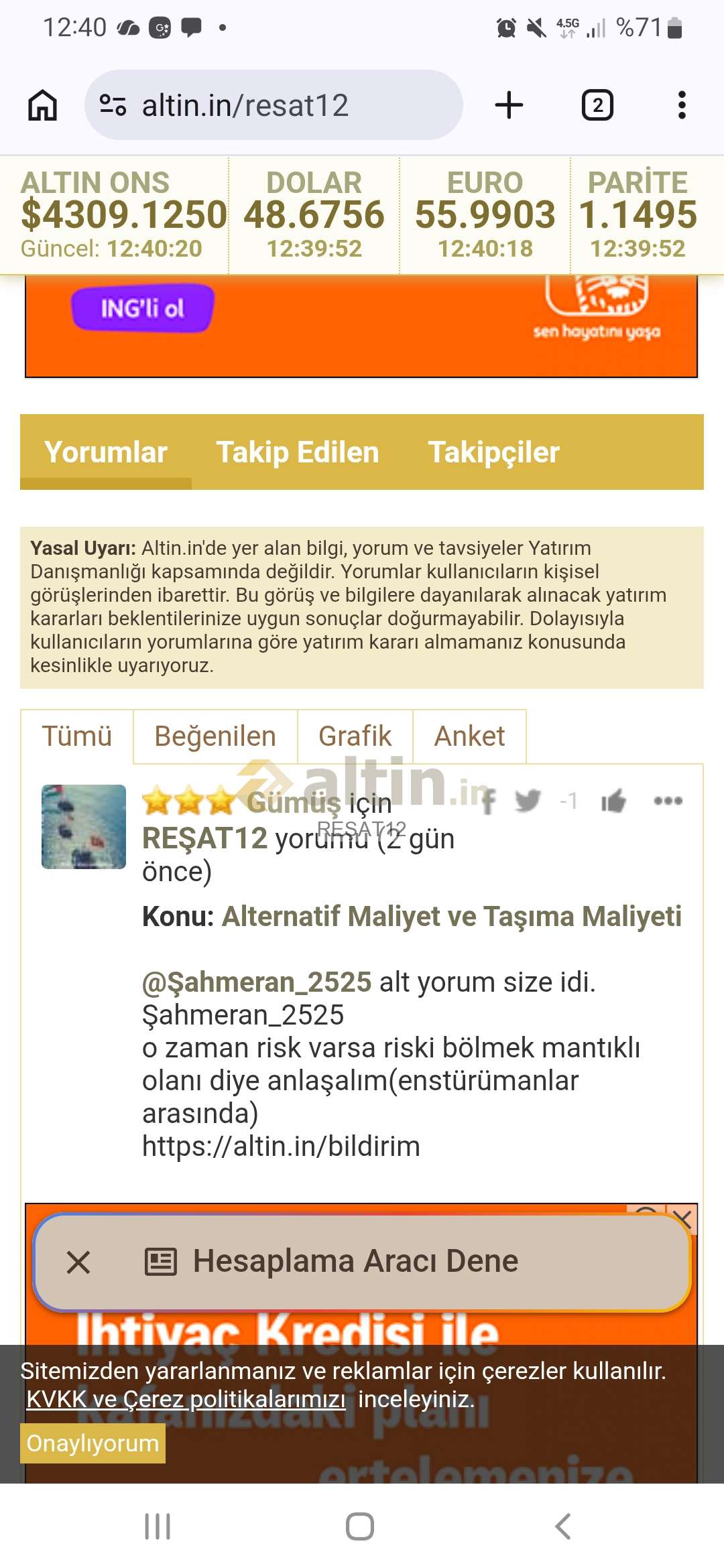
Task: Like REŞAT12's comment with thumbs up
Action: (x=613, y=801)
